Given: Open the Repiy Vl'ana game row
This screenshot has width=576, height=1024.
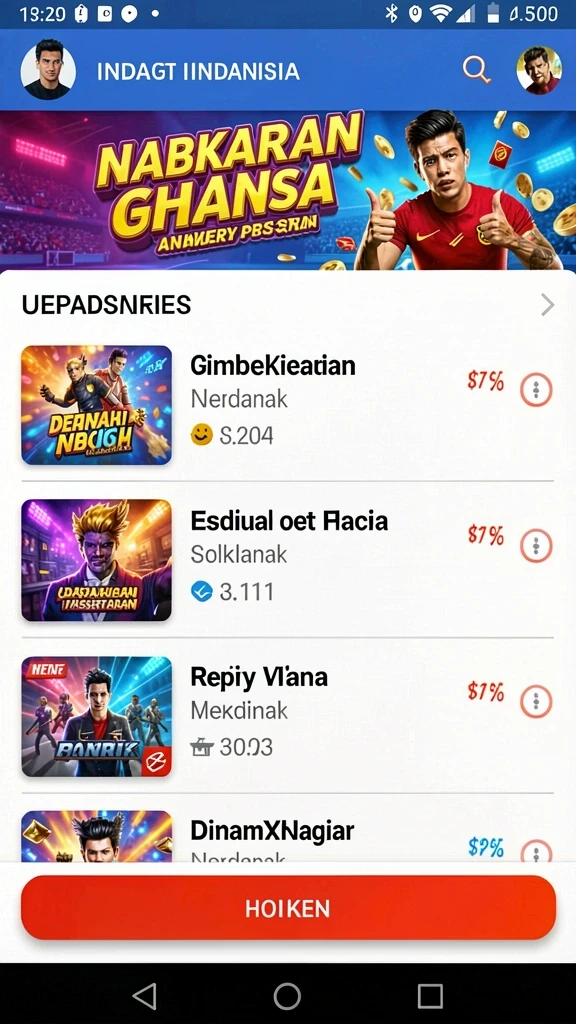Looking at the screenshot, I should [288, 716].
